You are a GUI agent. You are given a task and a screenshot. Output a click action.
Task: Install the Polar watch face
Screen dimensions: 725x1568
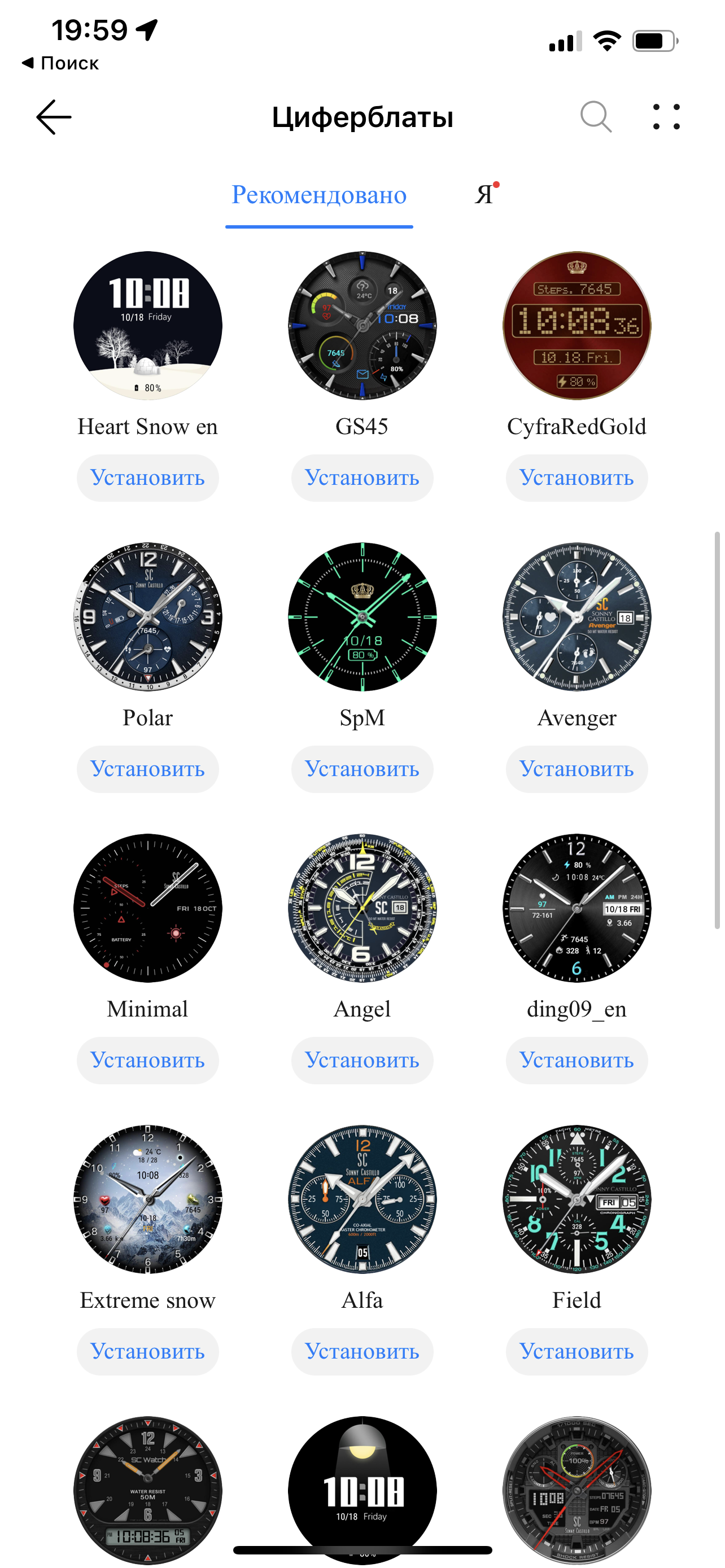click(147, 769)
